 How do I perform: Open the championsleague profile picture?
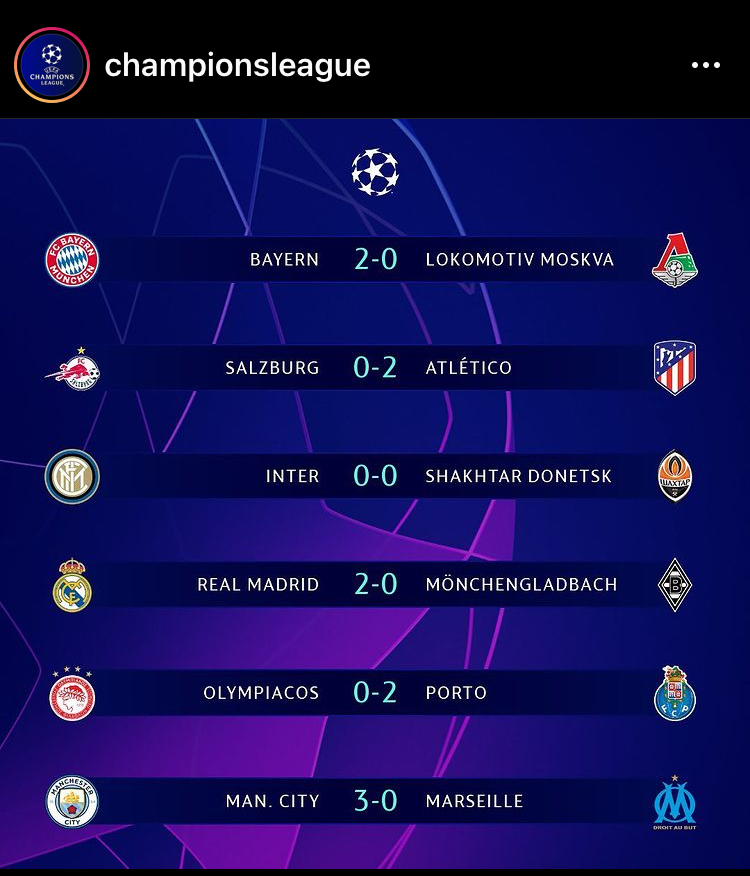[x=52, y=65]
